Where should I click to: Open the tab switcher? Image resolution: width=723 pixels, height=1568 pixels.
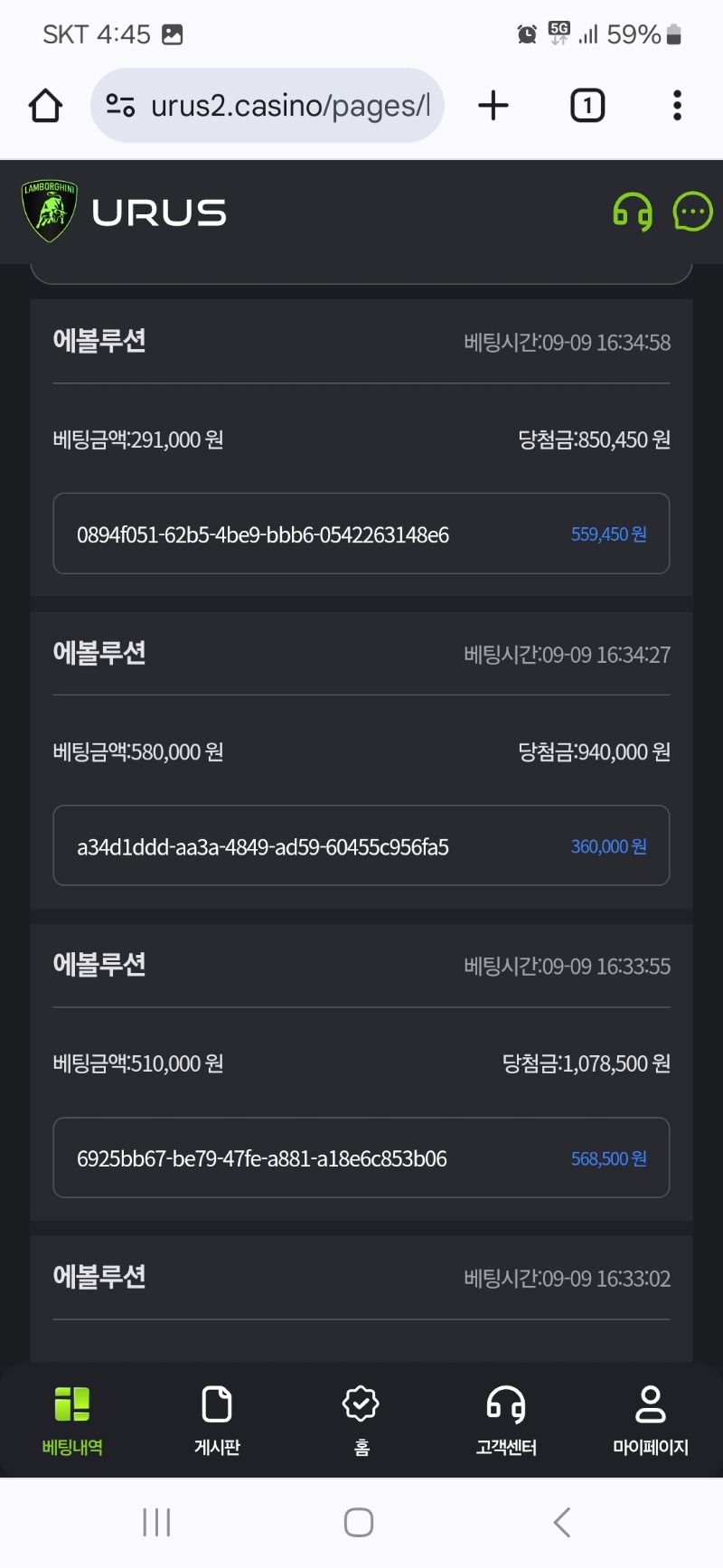pos(587,106)
